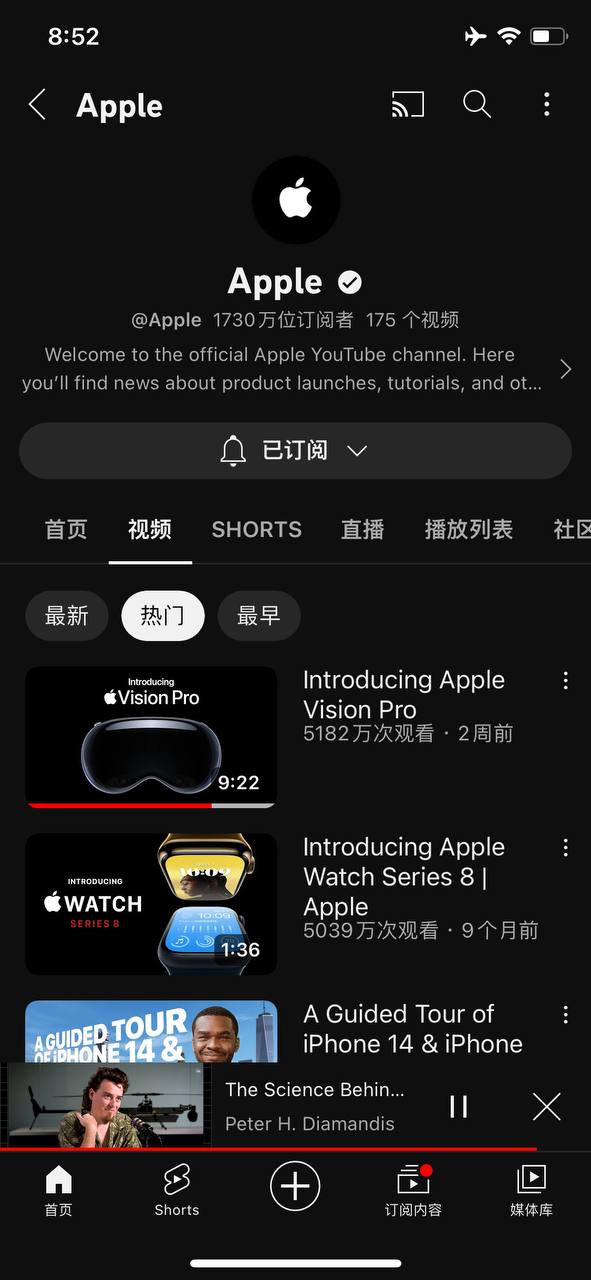Go back using the top-left arrow
The width and height of the screenshot is (591, 1280).
click(x=37, y=105)
